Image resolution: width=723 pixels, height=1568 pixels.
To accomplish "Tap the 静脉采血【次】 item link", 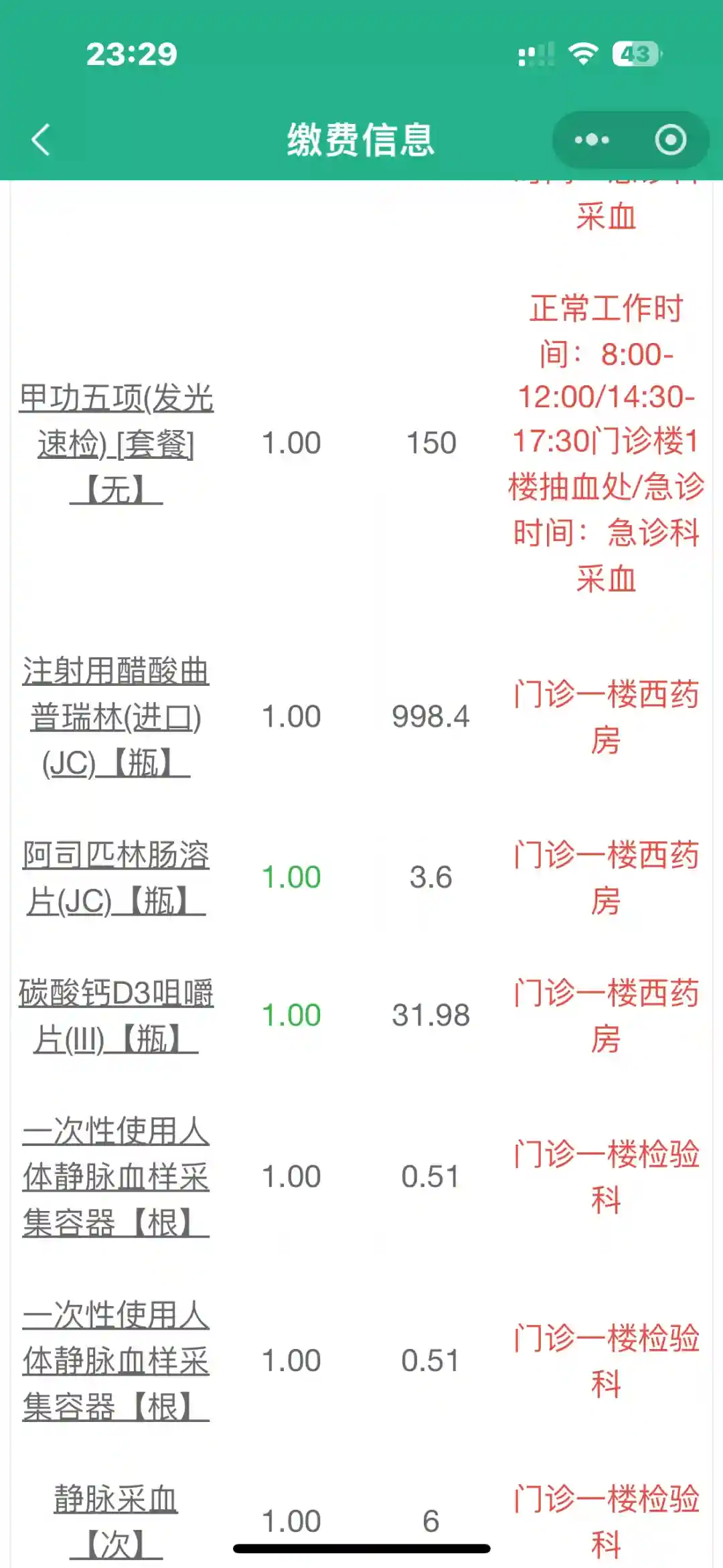I will pyautogui.click(x=116, y=1522).
